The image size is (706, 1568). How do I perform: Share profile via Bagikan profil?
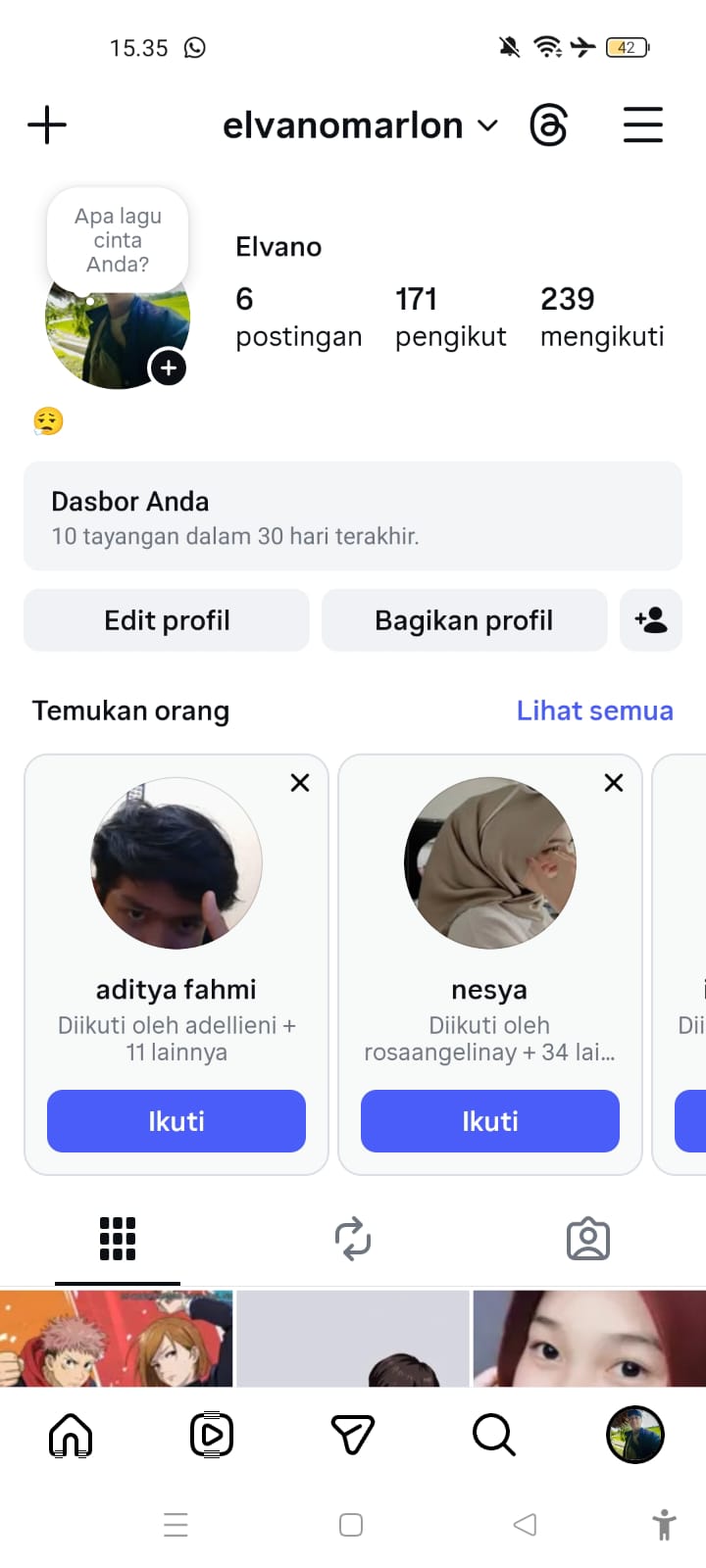click(x=464, y=620)
